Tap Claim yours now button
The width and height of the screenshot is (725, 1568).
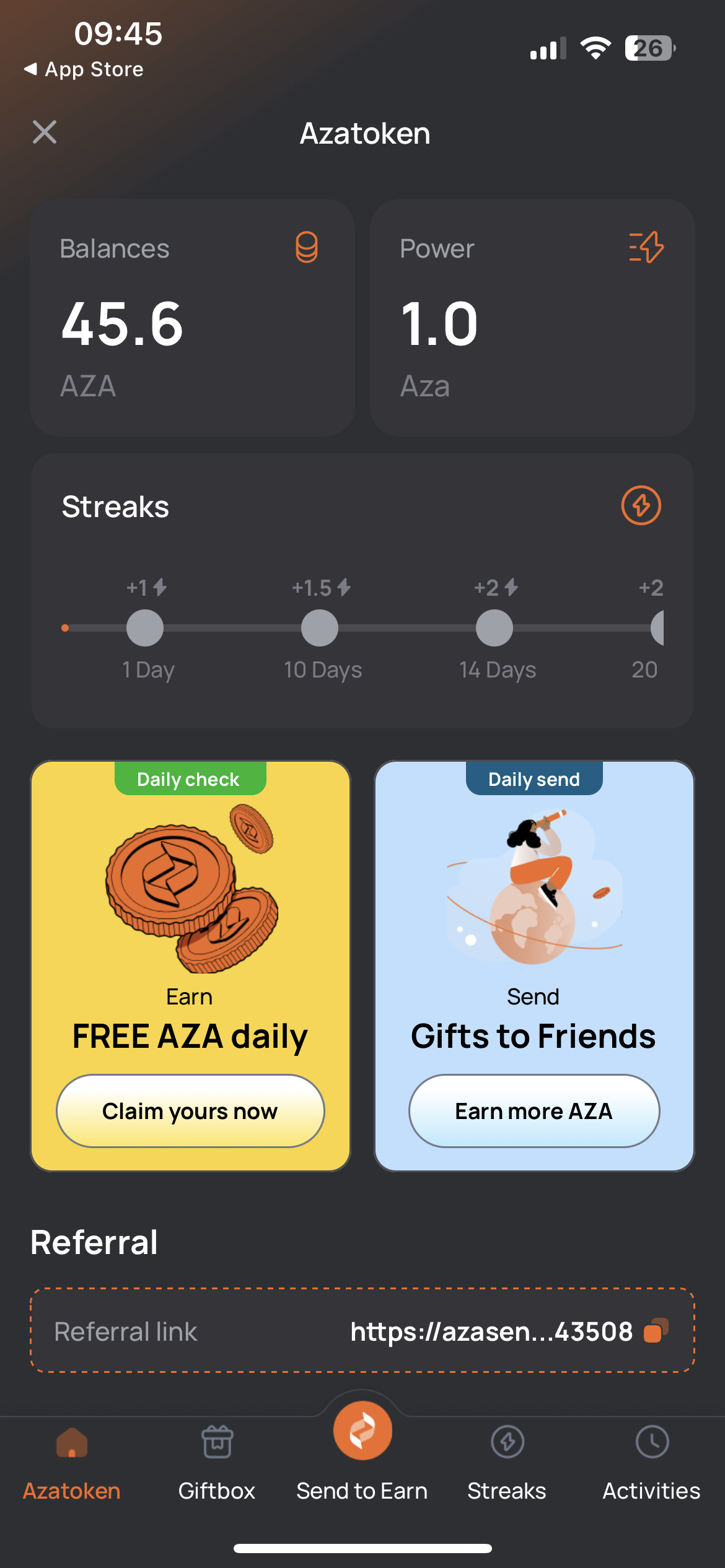190,1111
